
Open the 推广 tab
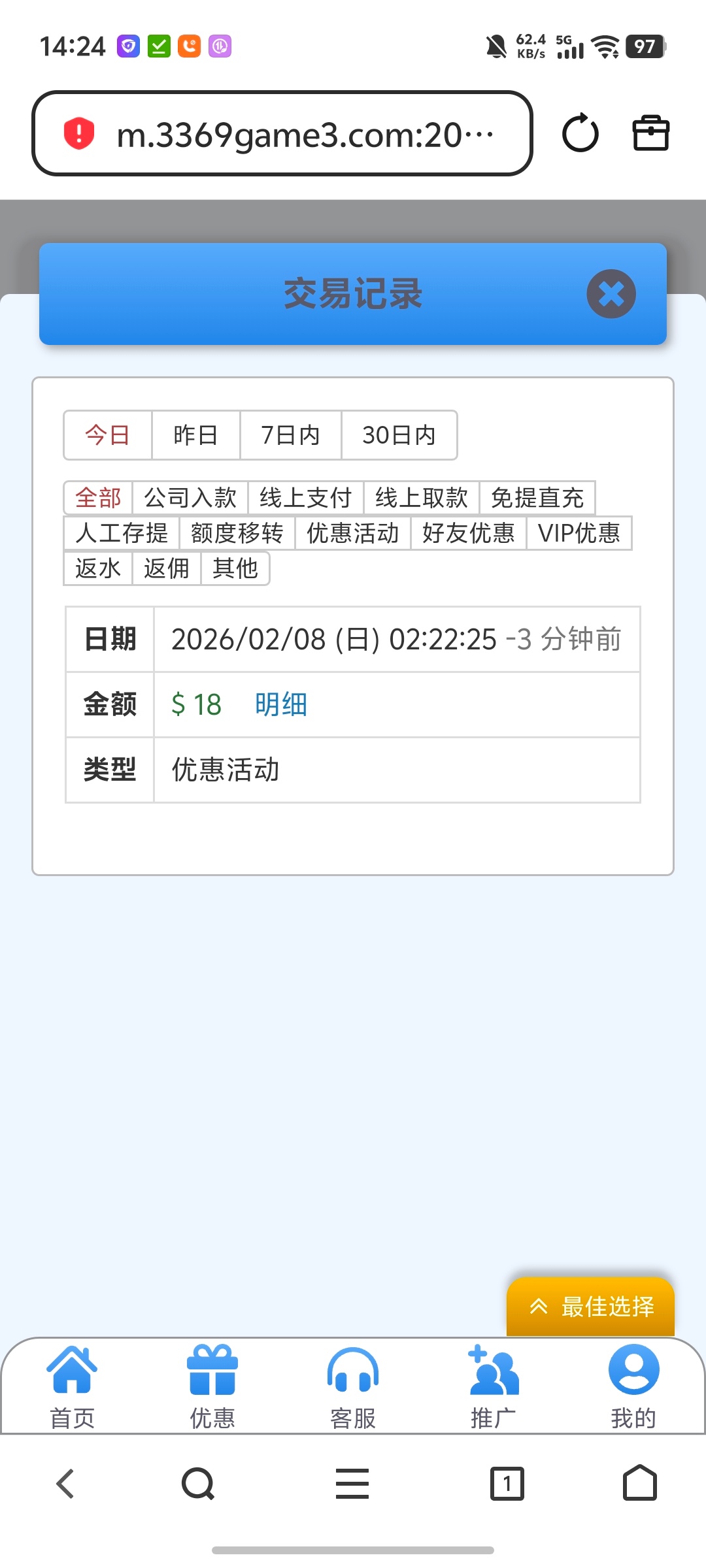click(494, 1386)
